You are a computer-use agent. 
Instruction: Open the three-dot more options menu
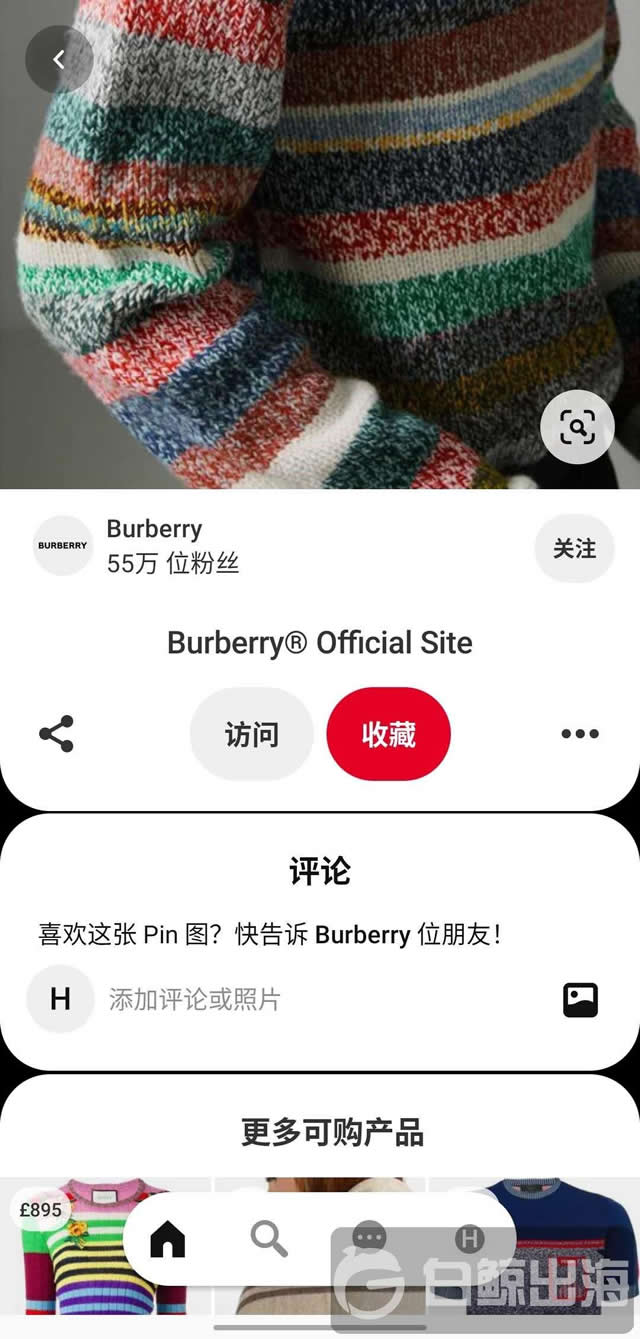click(579, 733)
